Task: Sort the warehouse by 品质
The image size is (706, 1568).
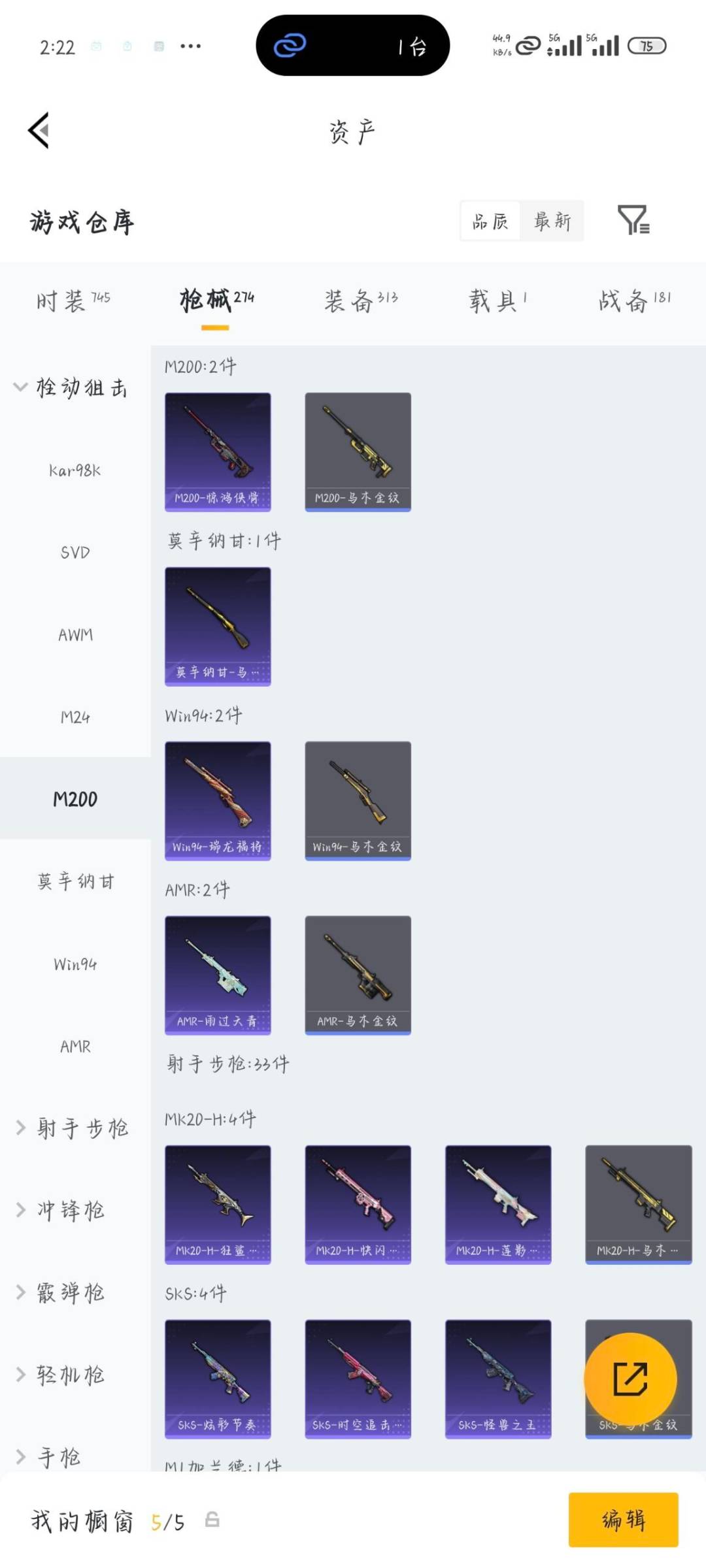Action: (x=490, y=221)
